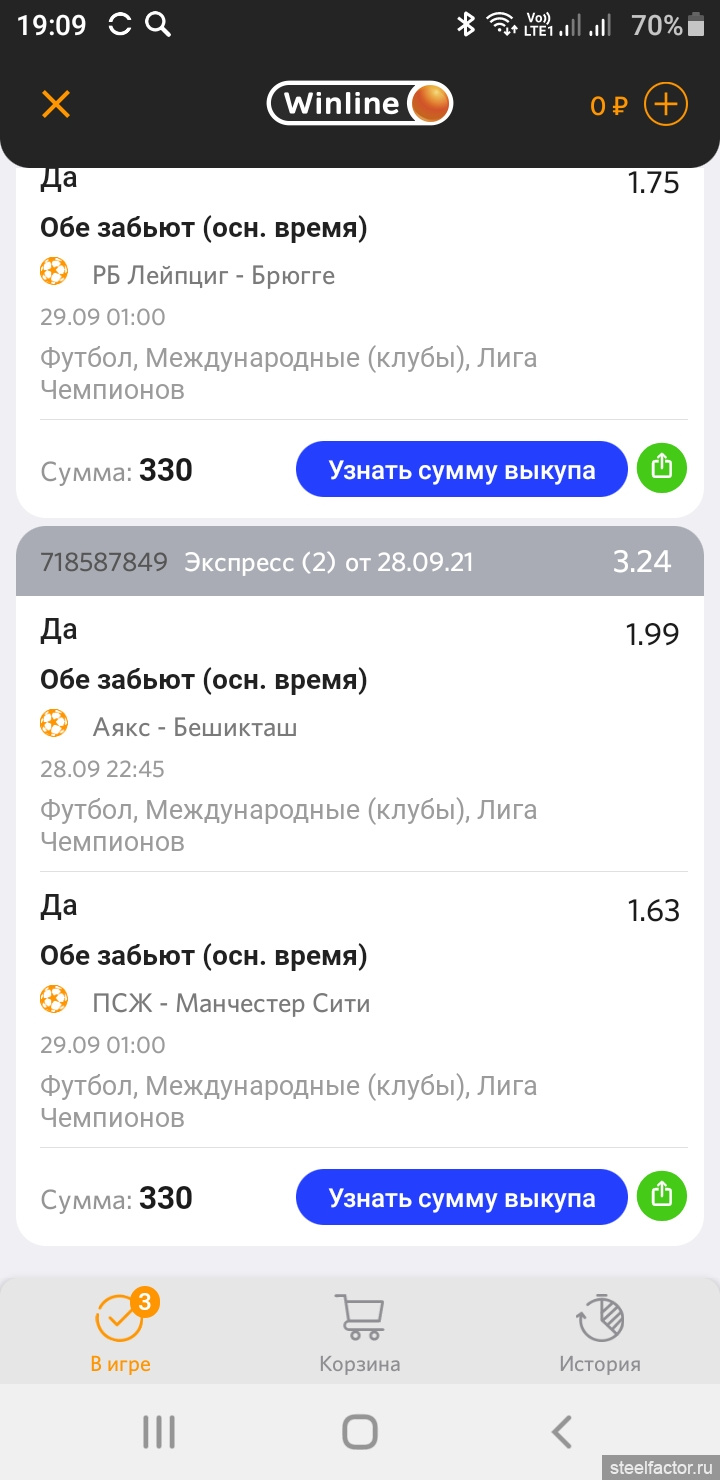Open the Корзина tab
This screenshot has width=720, height=1480.
pos(360,1332)
